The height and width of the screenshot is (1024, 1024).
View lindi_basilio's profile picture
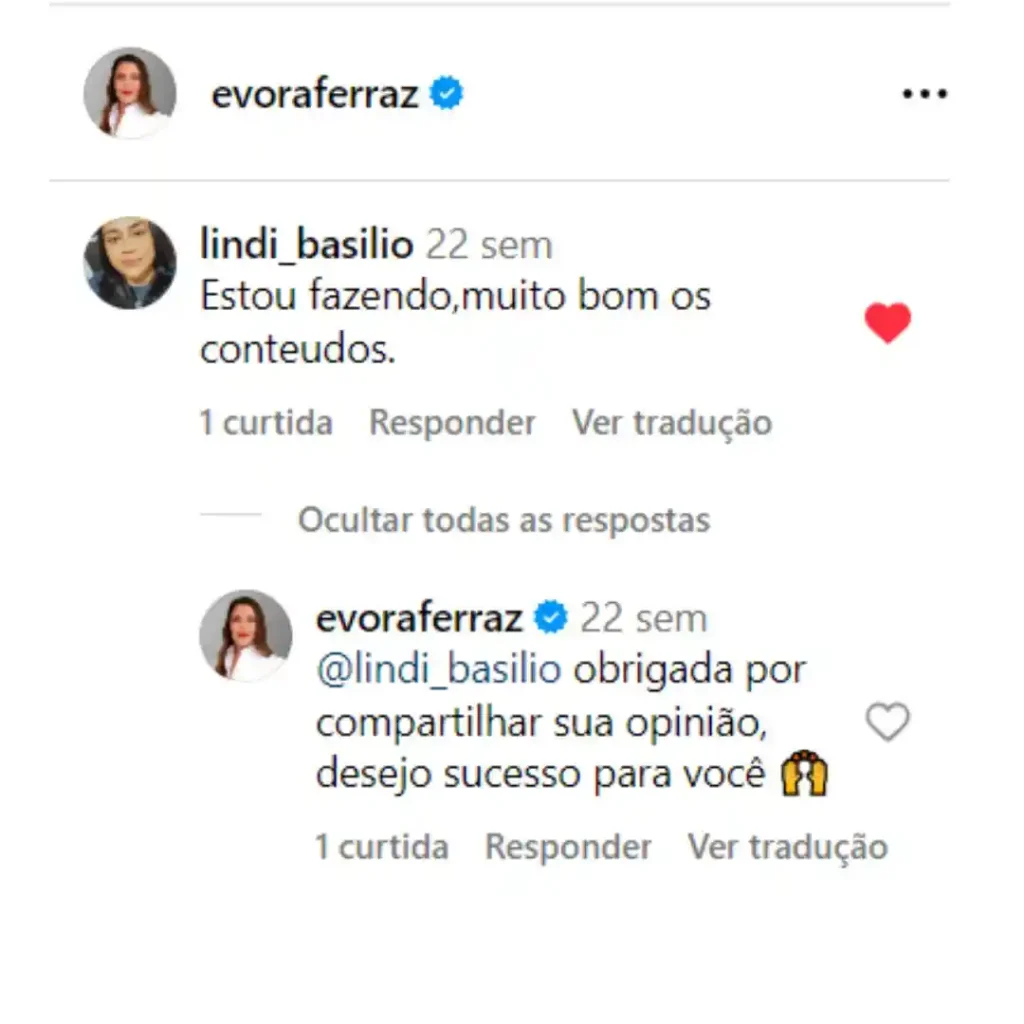tap(130, 263)
